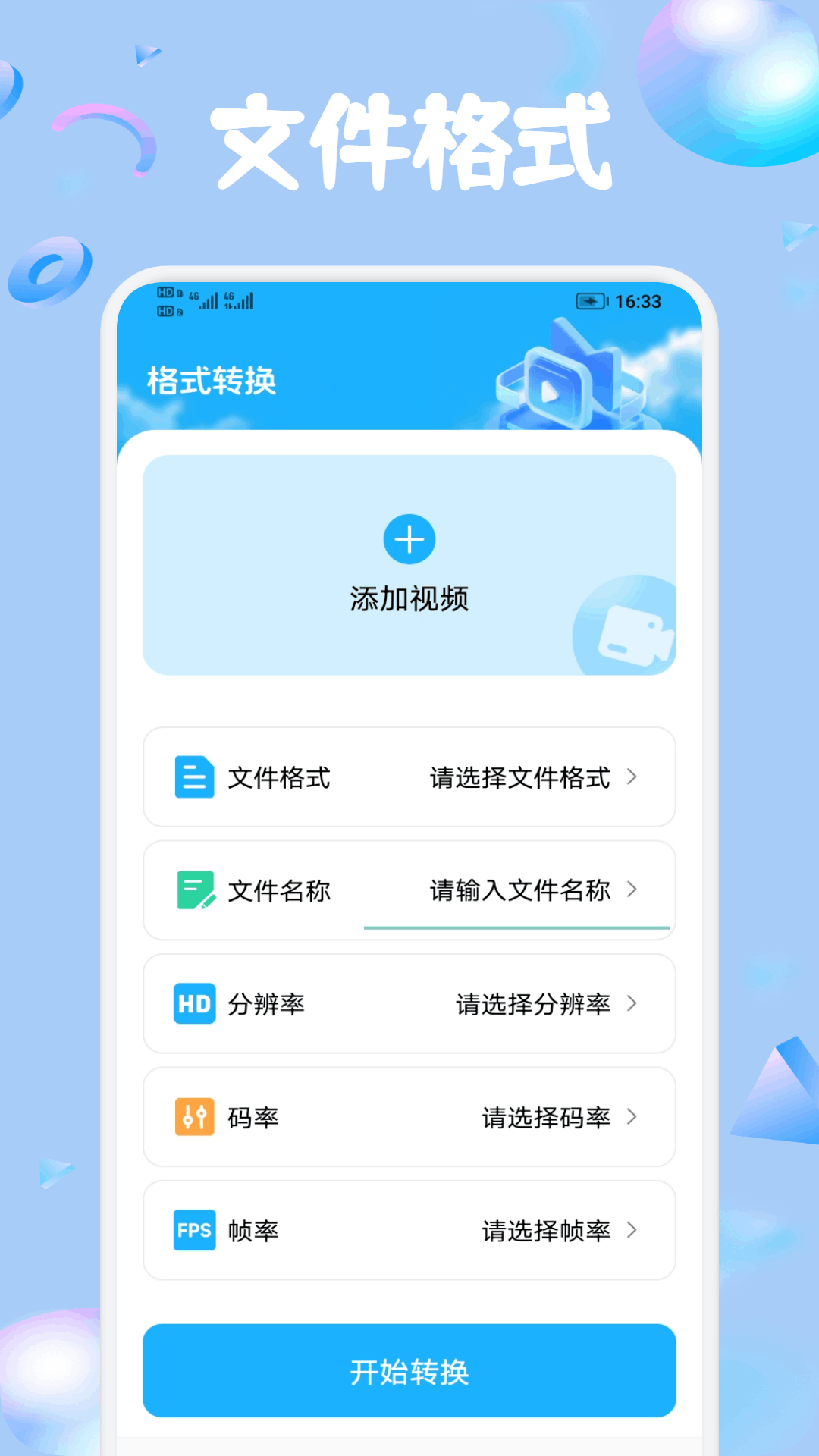Expand the 帧率 options chevron
Screen dimensions: 819x1456
point(632,1231)
